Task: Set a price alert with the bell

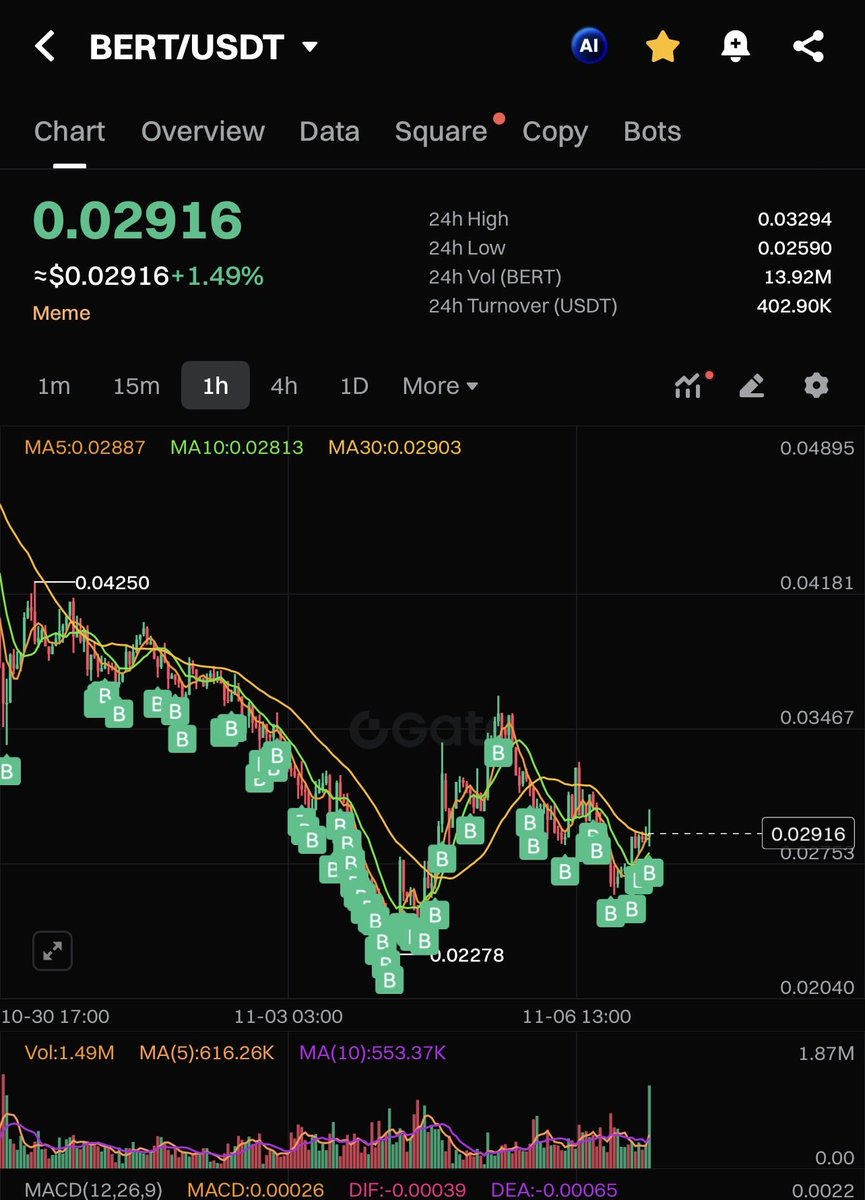Action: pos(735,46)
